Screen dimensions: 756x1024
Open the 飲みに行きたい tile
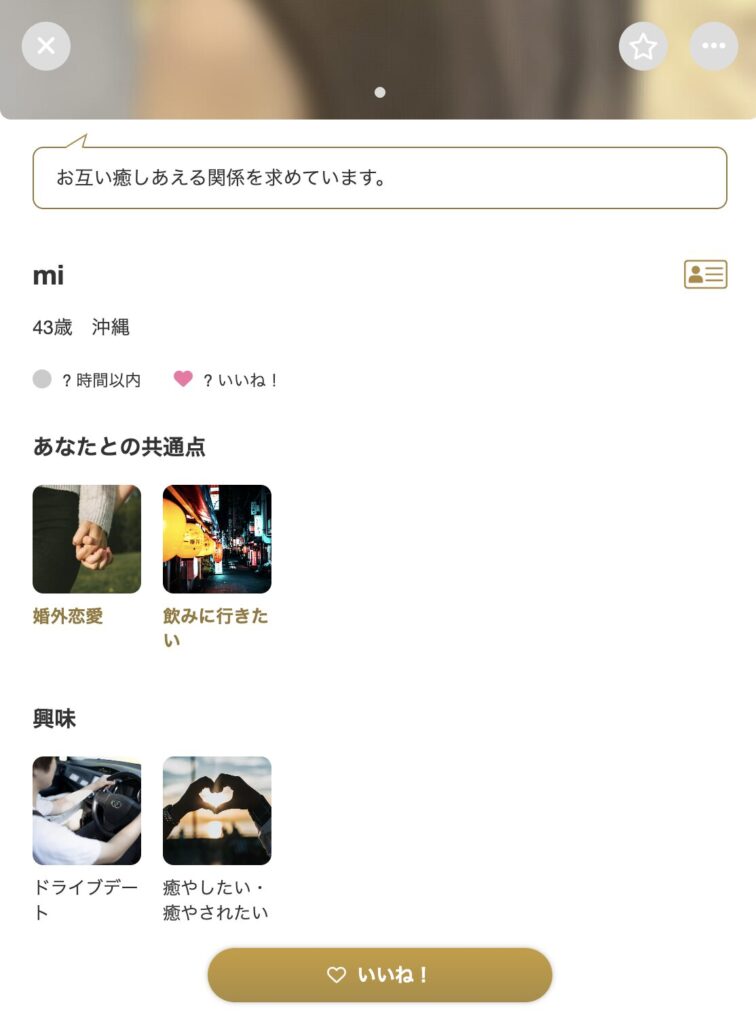217,540
